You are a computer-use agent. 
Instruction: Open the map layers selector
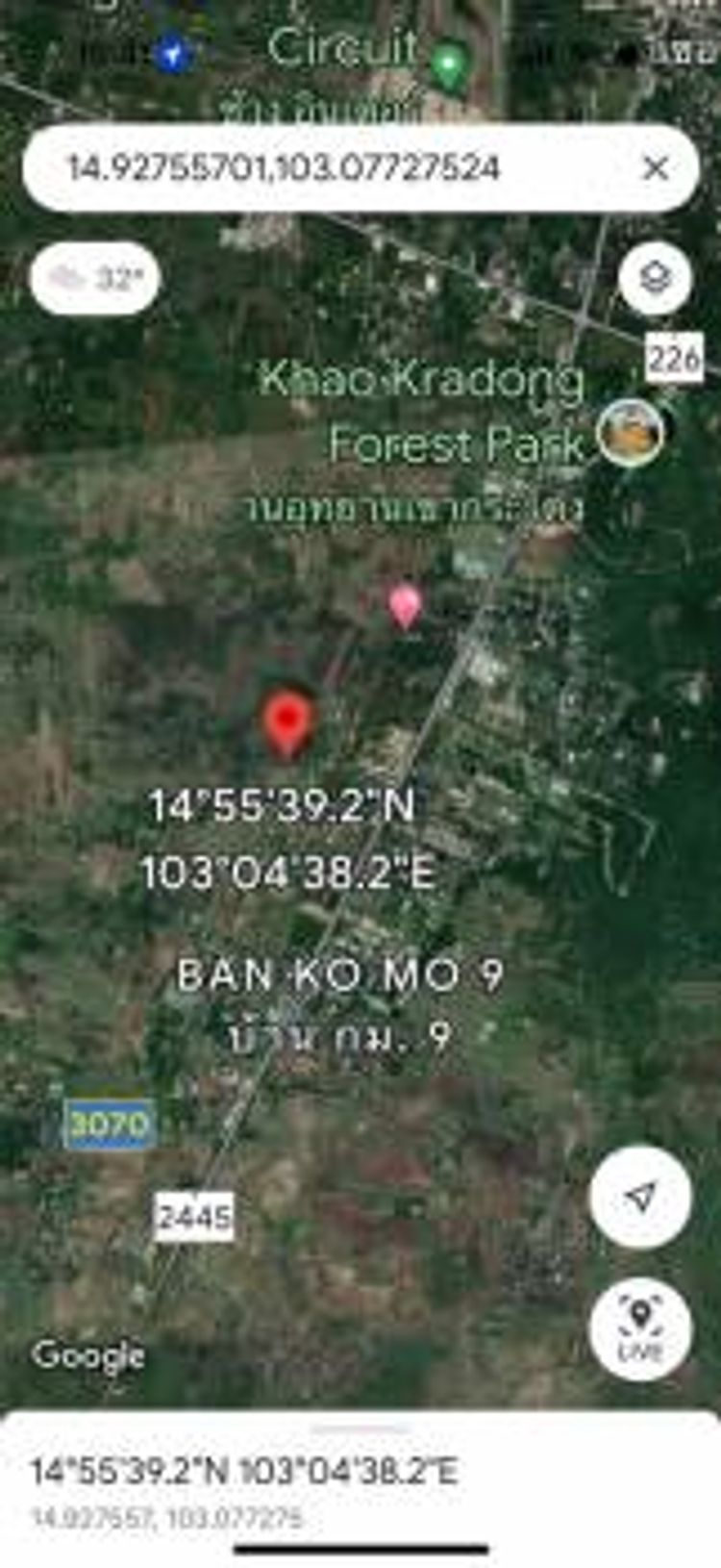pyautogui.click(x=655, y=279)
